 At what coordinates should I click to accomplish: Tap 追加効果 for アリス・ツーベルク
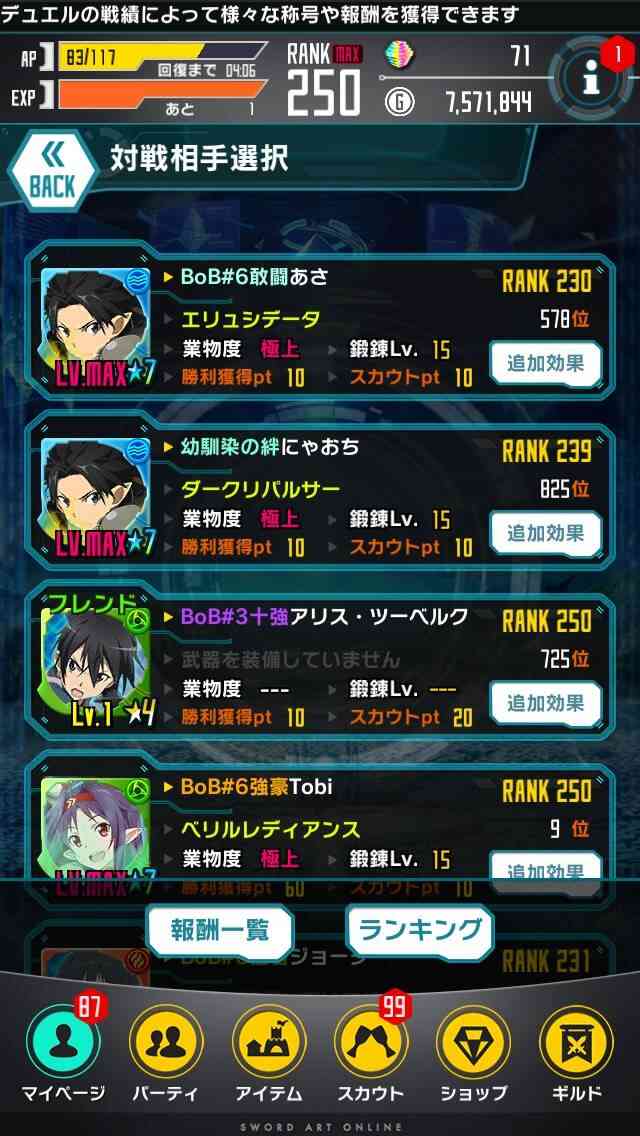pos(545,703)
